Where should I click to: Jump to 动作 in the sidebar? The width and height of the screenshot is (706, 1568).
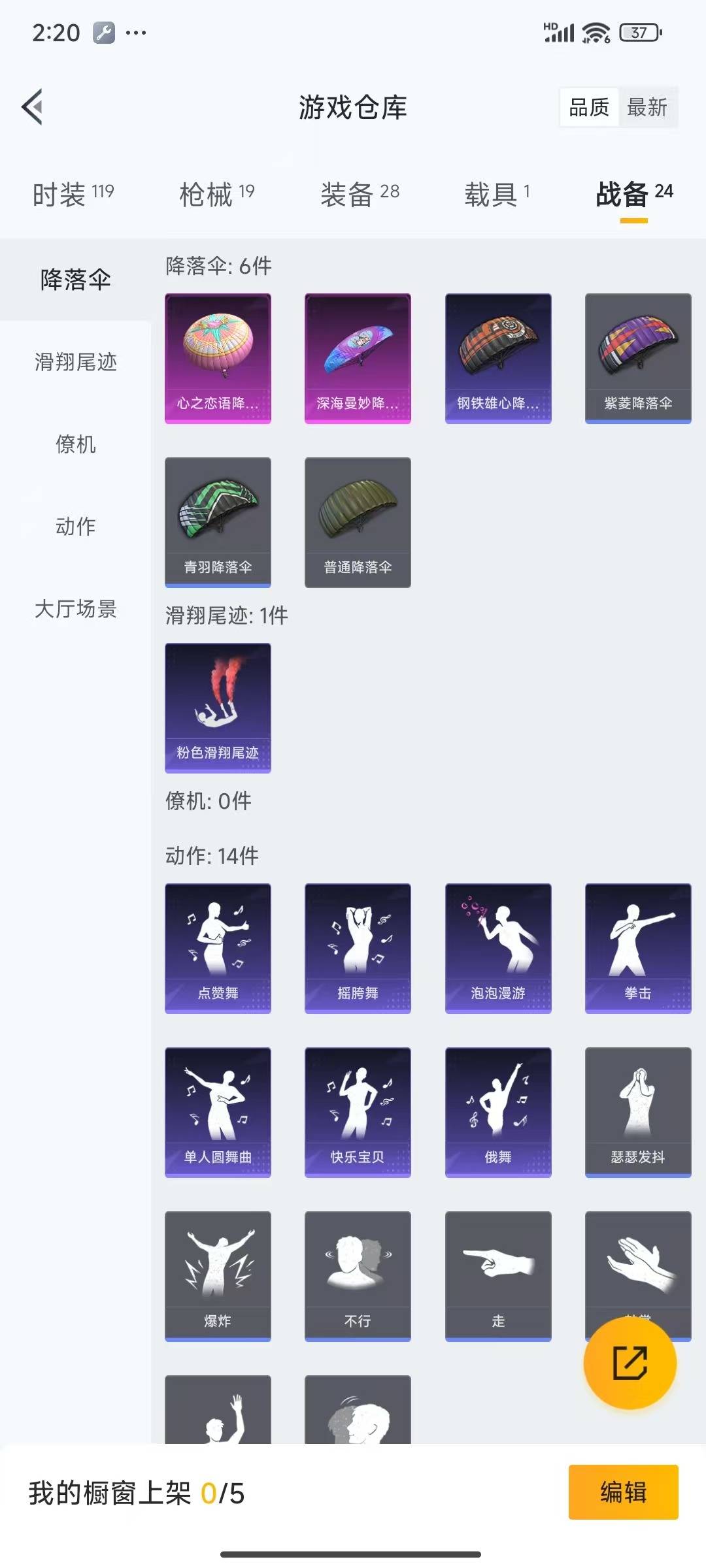coord(76,527)
